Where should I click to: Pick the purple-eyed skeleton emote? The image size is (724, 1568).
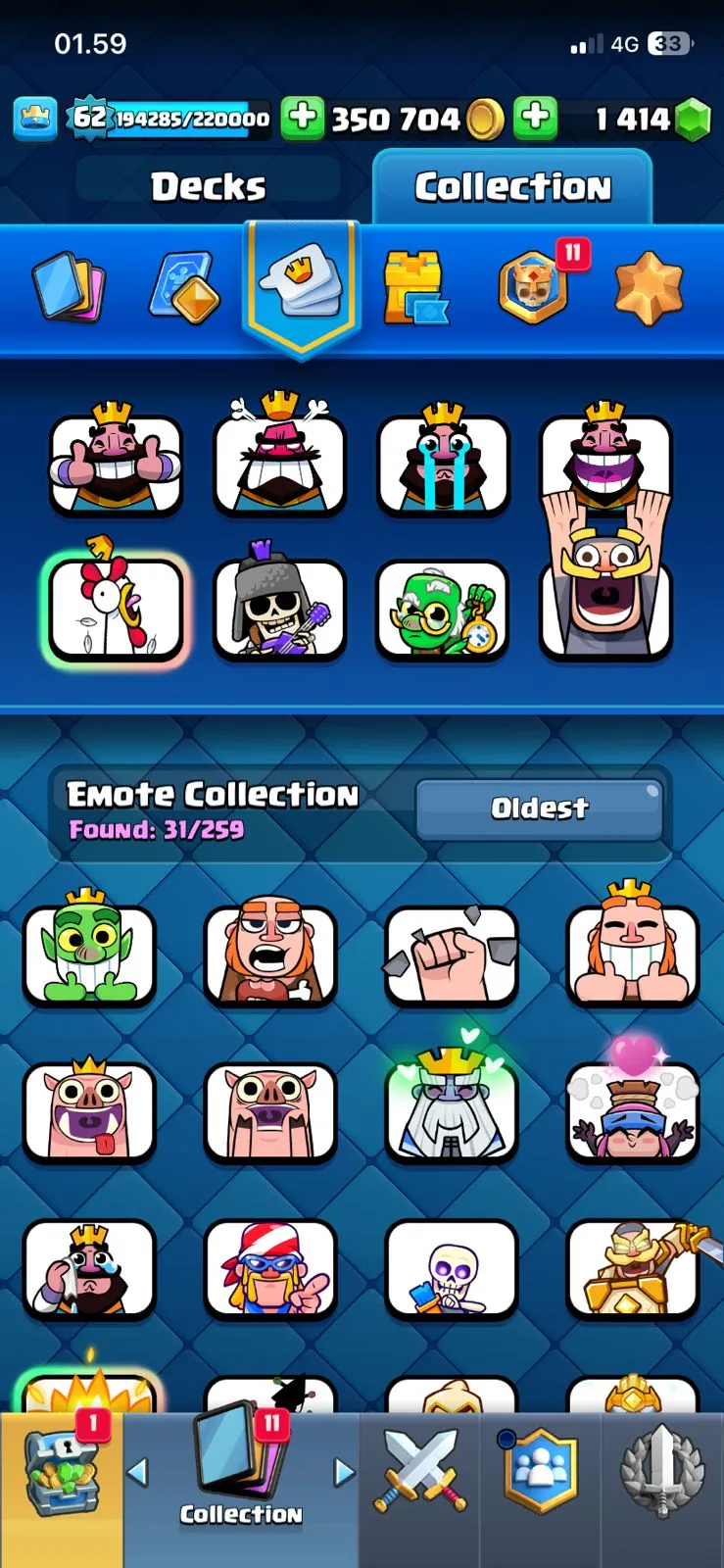451,1270
